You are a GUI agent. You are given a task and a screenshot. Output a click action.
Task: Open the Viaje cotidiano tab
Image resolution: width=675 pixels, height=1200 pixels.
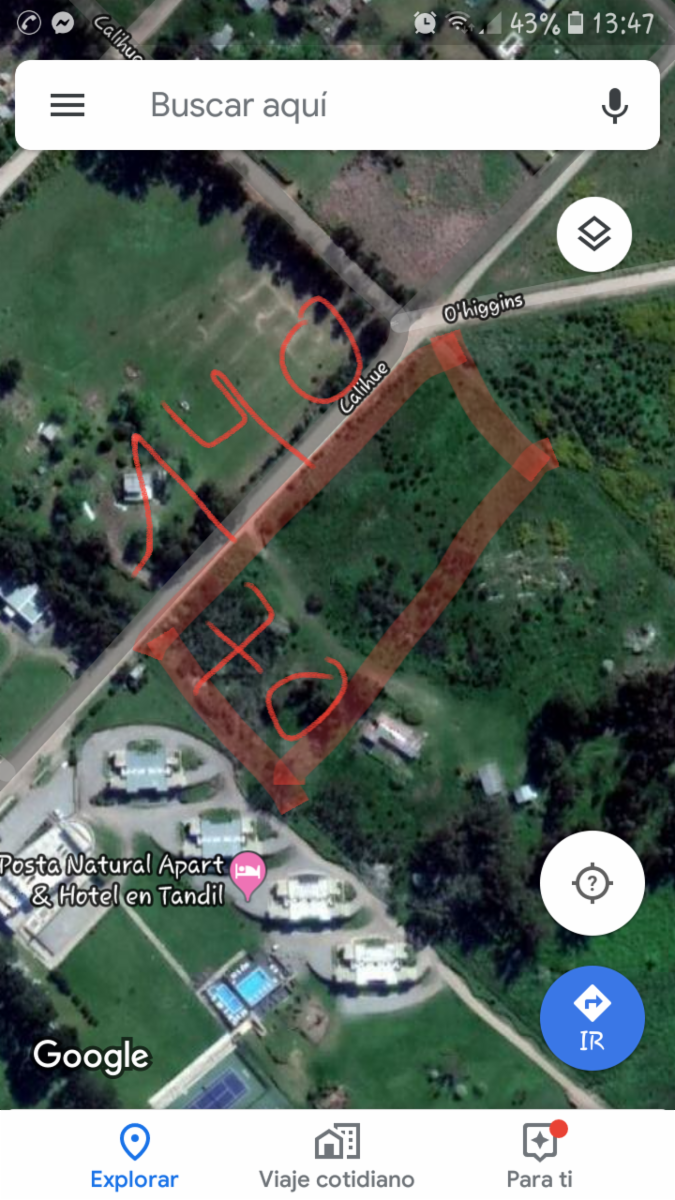337,1157
